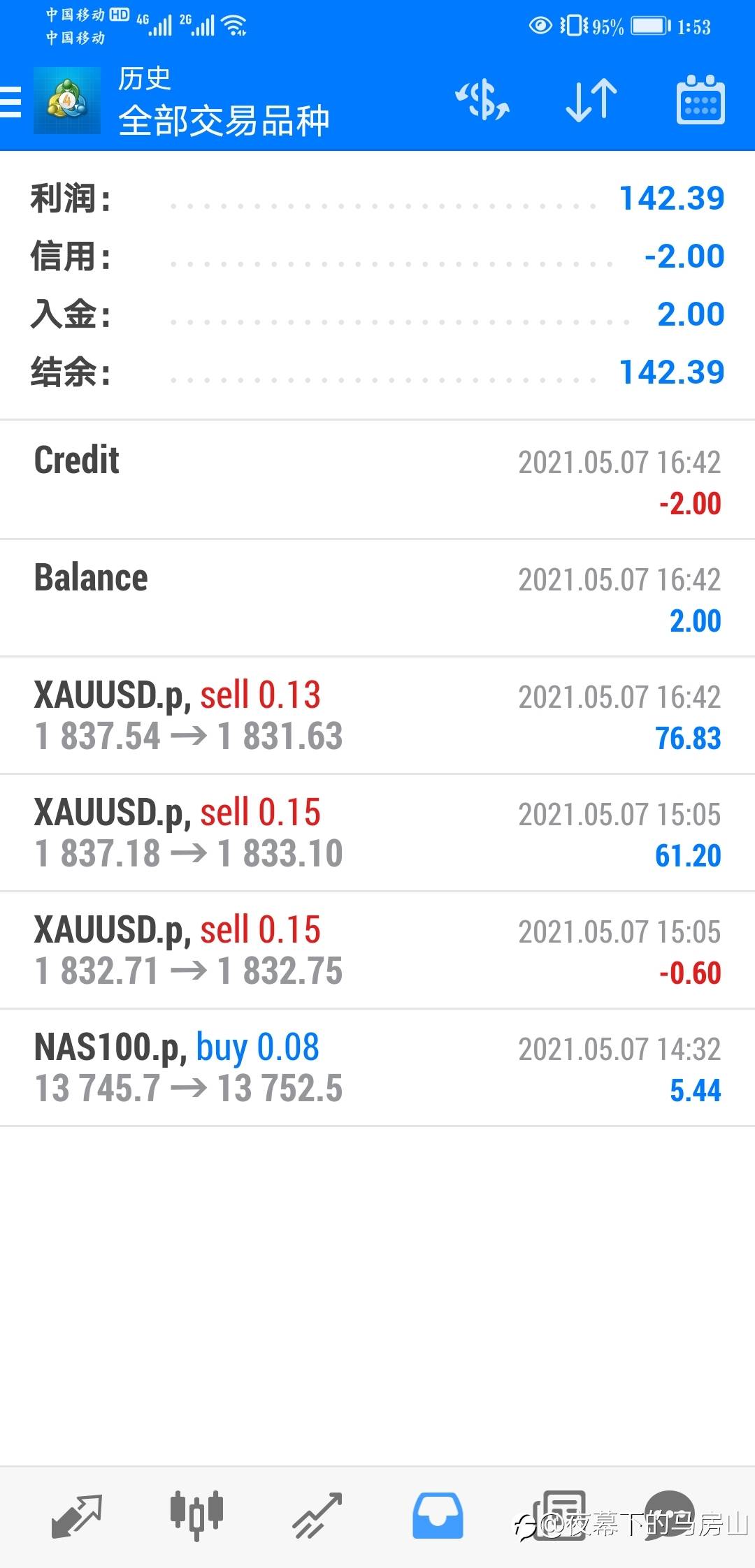The image size is (755, 1568).
Task: Expand XAUUSD.p sell 0.15 with -0.60 loss
Action: point(377,950)
